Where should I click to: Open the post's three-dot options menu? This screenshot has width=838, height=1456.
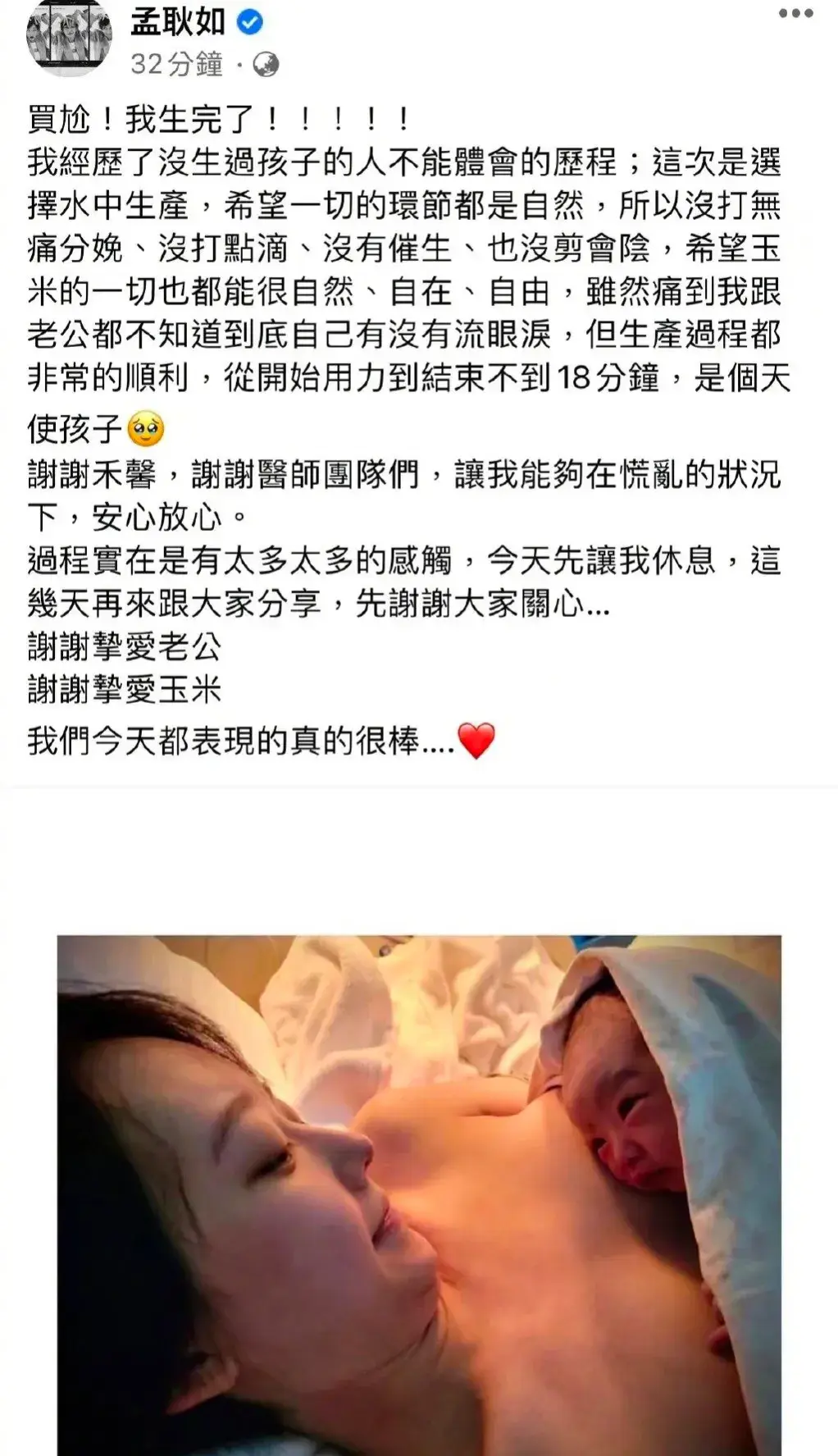coord(795,14)
